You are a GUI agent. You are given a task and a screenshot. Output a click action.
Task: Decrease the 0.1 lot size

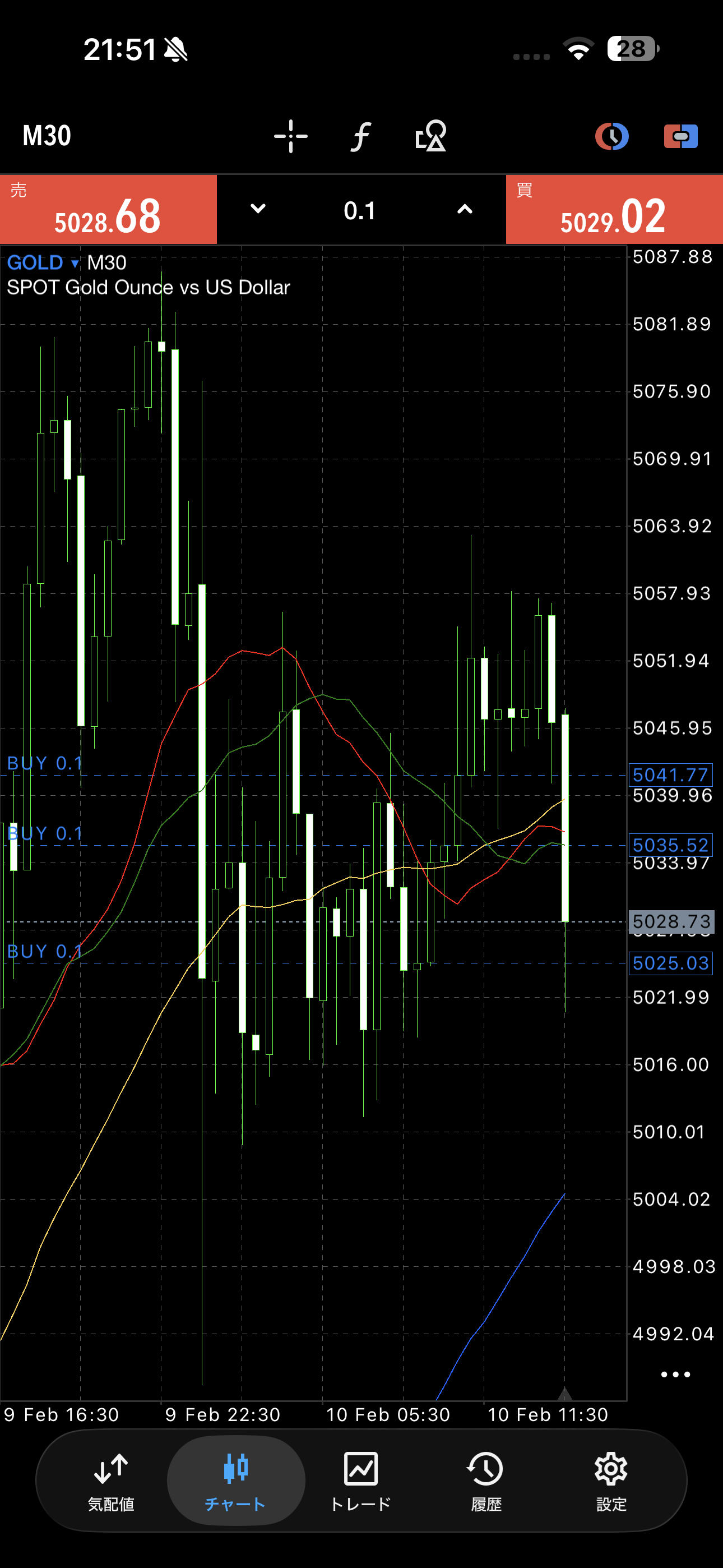[x=258, y=209]
